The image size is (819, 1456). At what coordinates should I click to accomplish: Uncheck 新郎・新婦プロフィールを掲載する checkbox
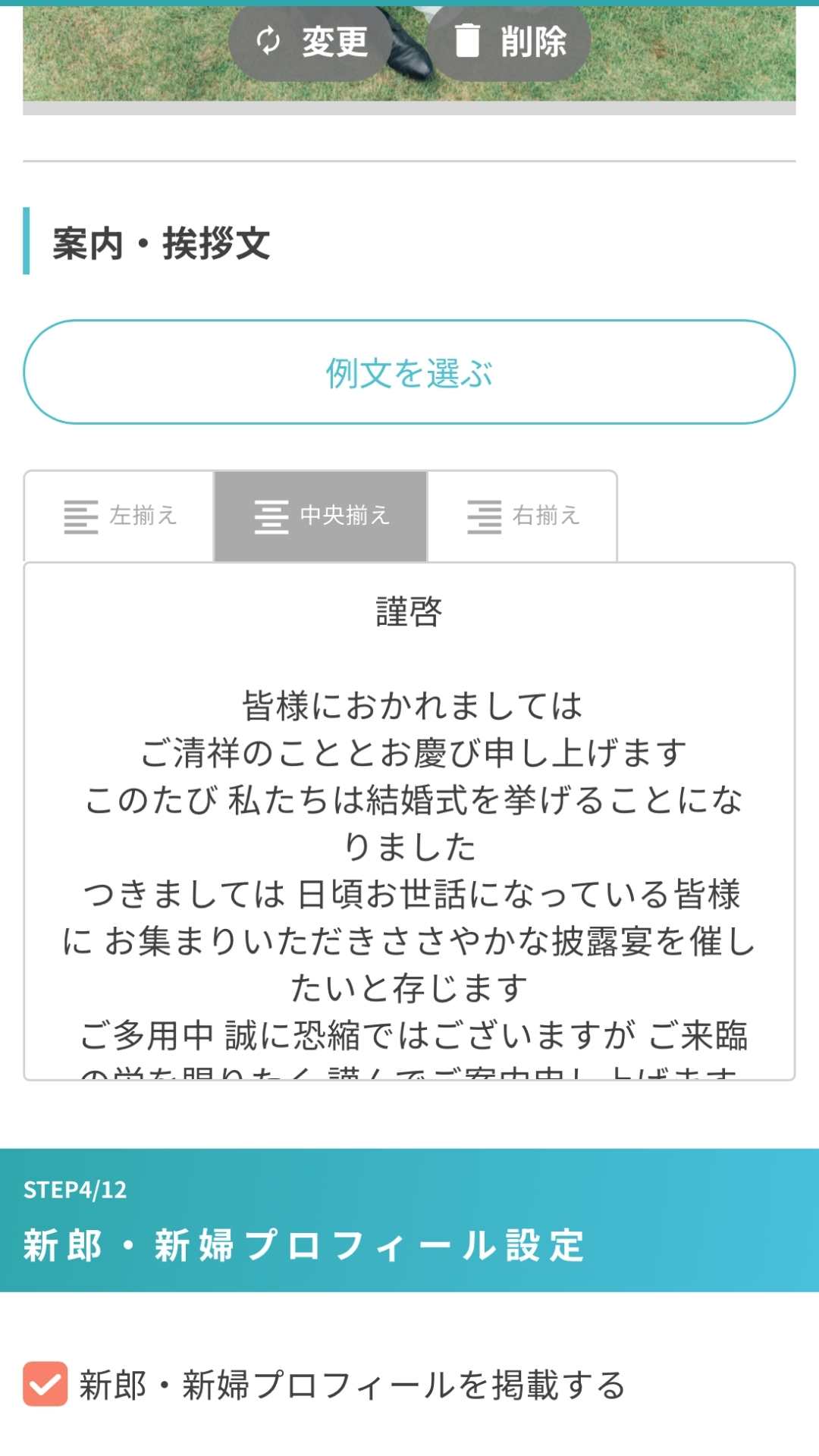[x=45, y=1384]
